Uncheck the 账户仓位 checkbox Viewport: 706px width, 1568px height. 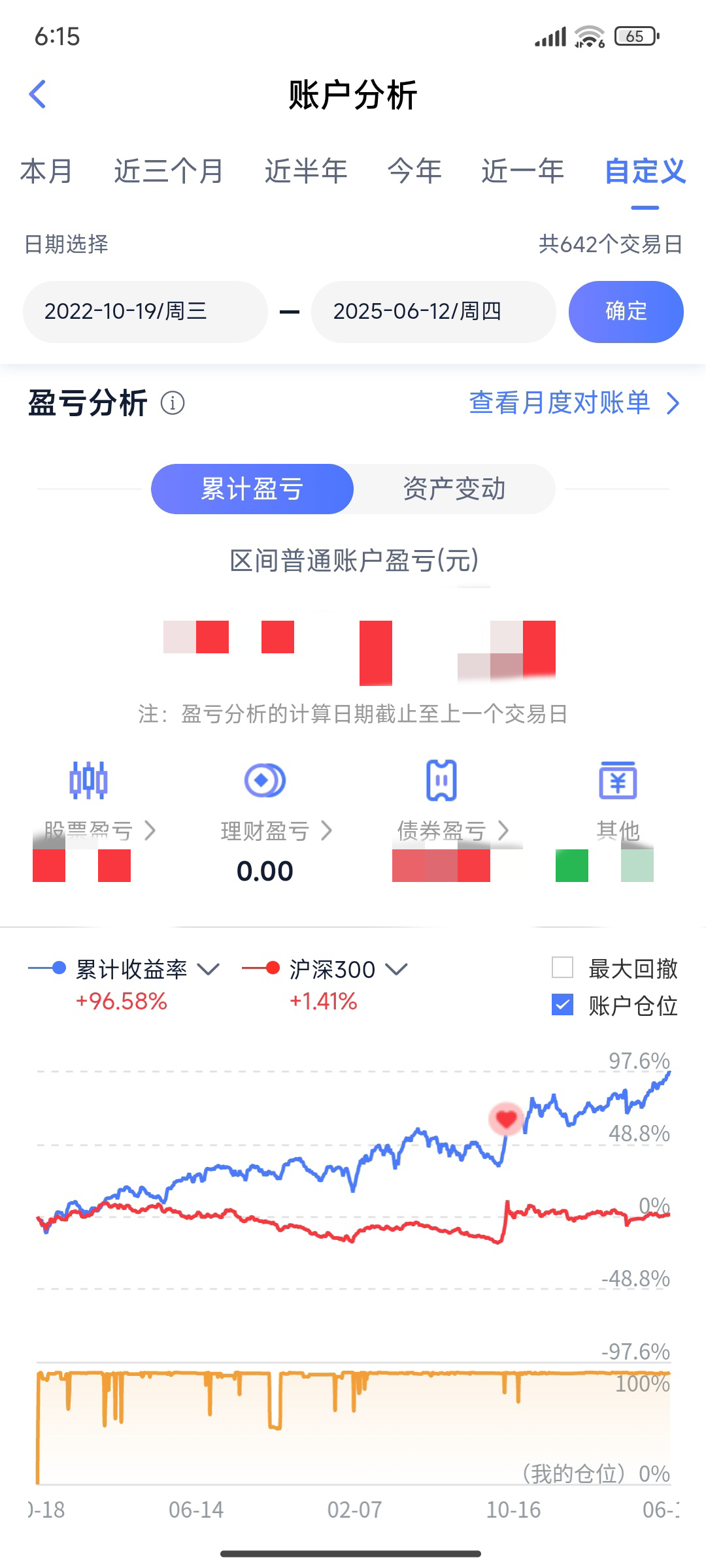point(563,1005)
